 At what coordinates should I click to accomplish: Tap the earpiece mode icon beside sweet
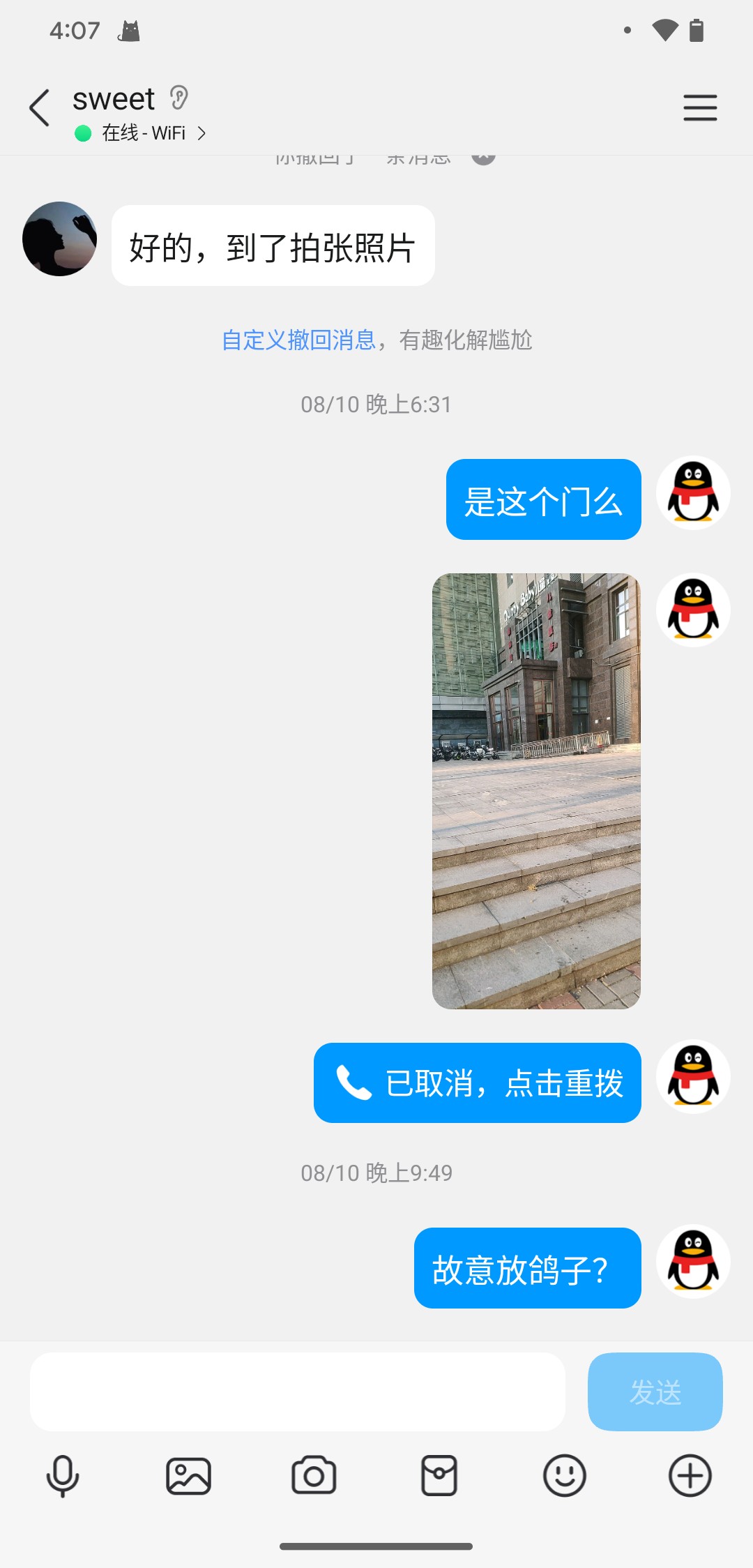(x=179, y=98)
